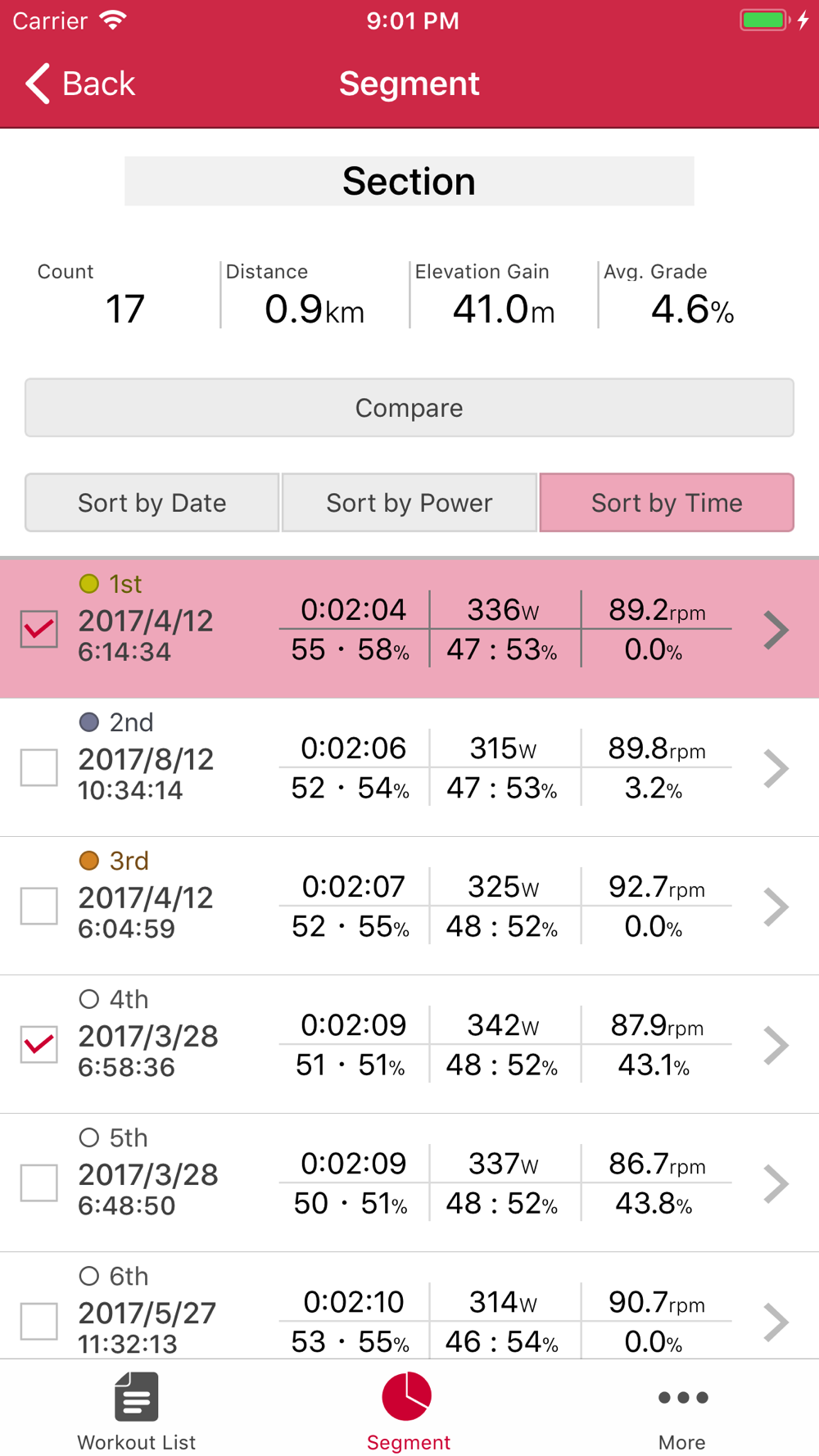The height and width of the screenshot is (1456, 819).
Task: Tap the Compare button
Action: tap(409, 408)
